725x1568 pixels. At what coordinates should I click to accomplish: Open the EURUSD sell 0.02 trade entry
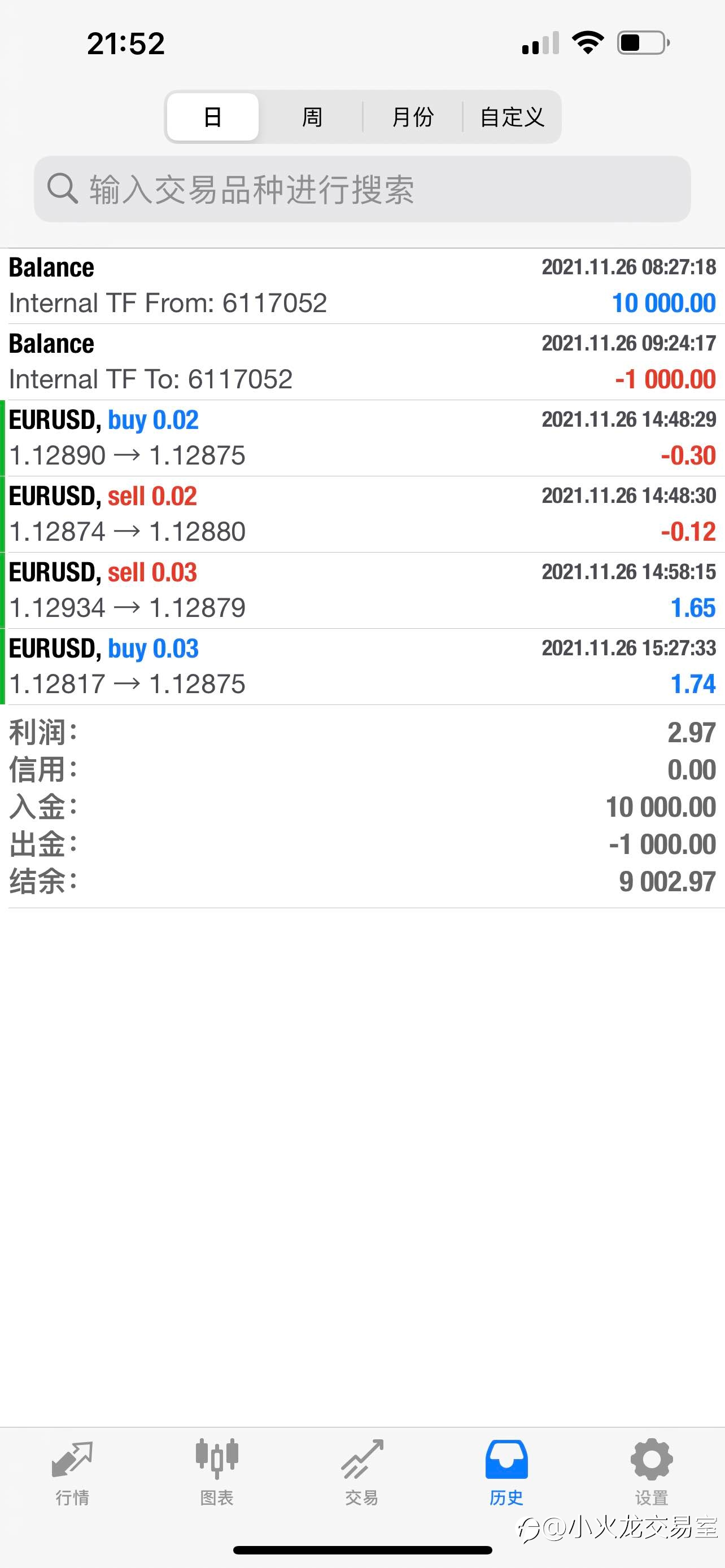pos(362,514)
